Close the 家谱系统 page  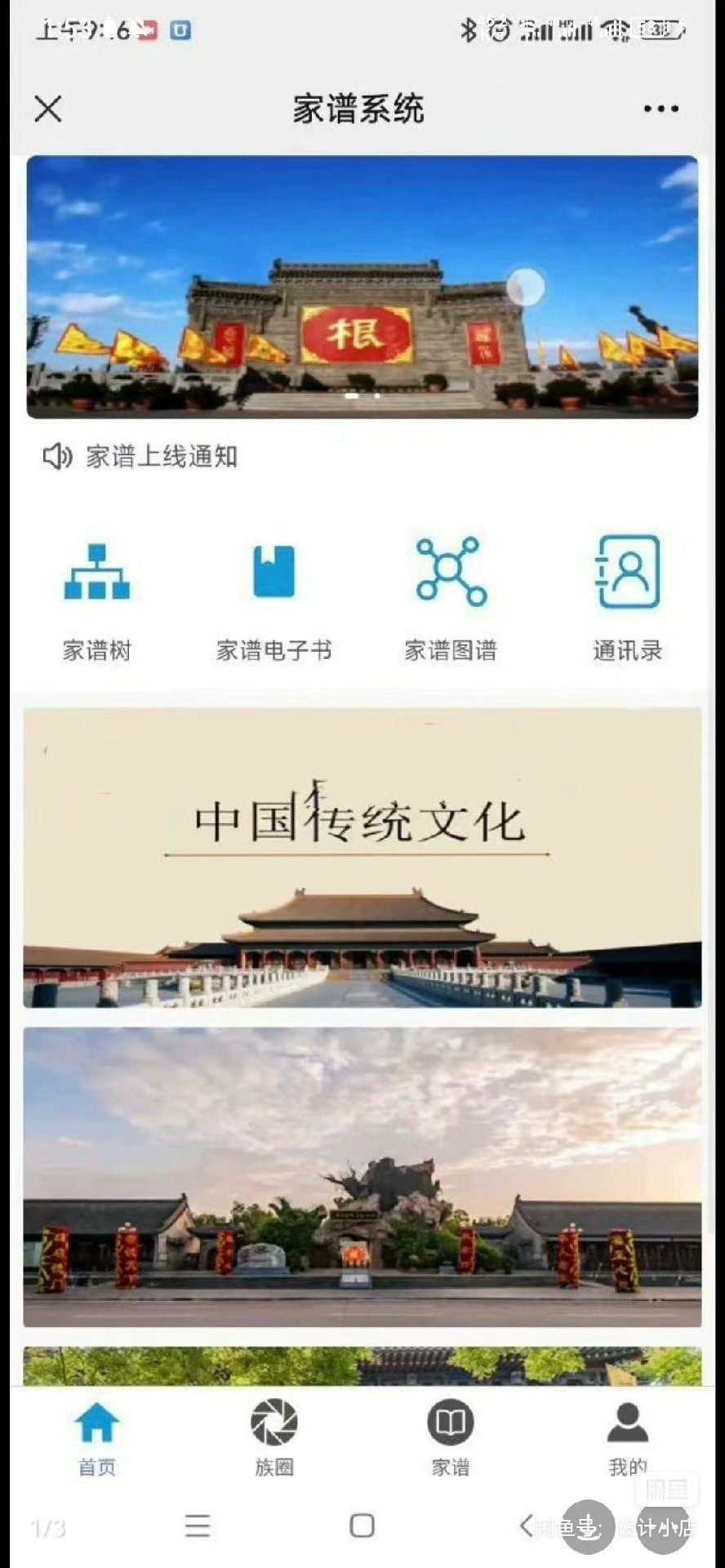coord(48,109)
